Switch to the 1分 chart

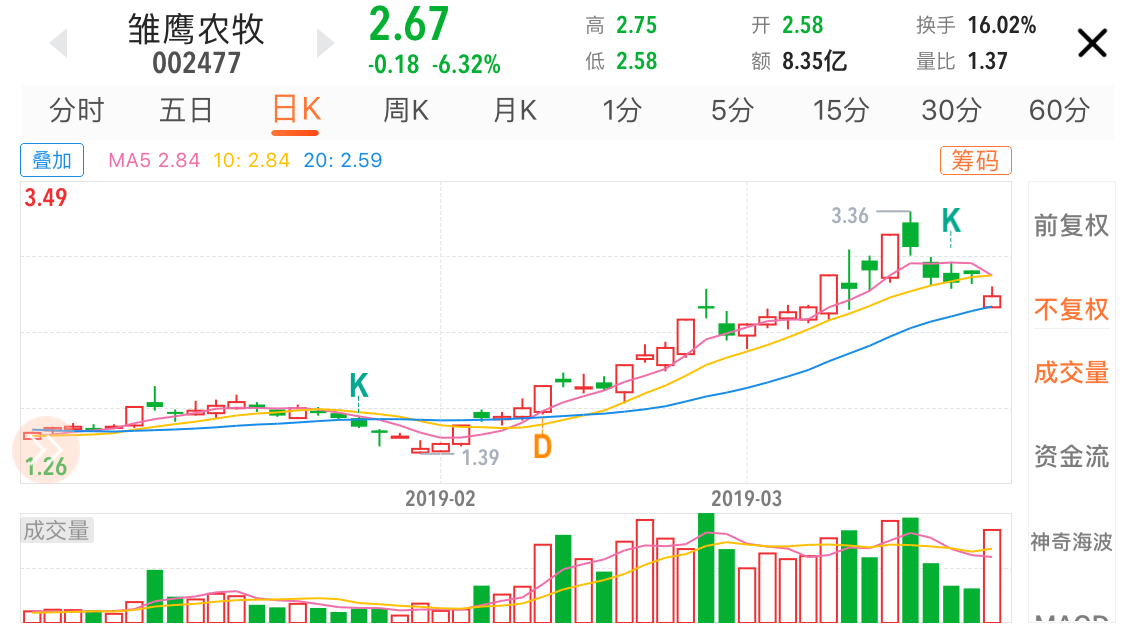(x=622, y=110)
